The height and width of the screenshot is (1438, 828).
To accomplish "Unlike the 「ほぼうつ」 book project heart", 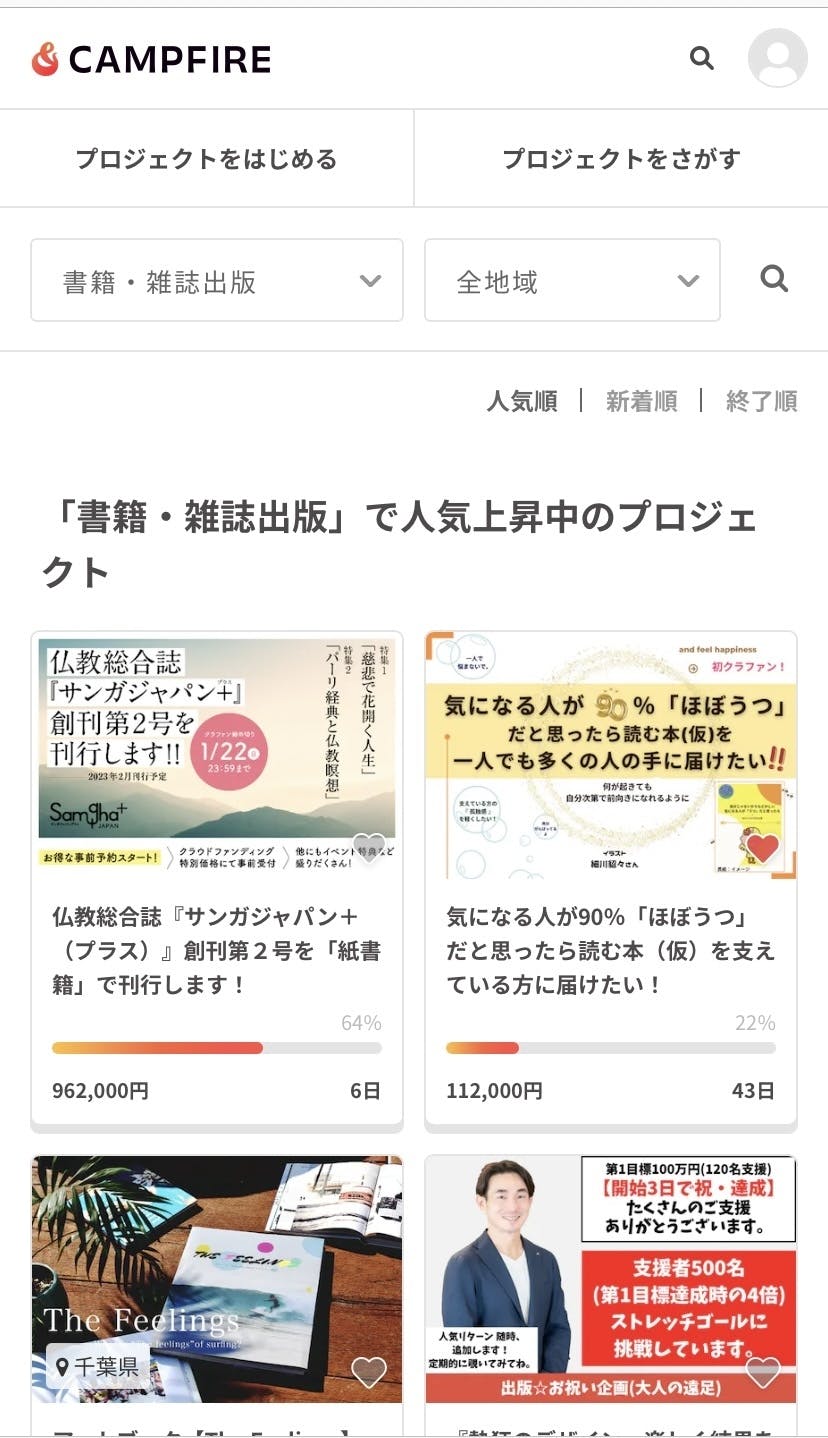I will (x=763, y=848).
